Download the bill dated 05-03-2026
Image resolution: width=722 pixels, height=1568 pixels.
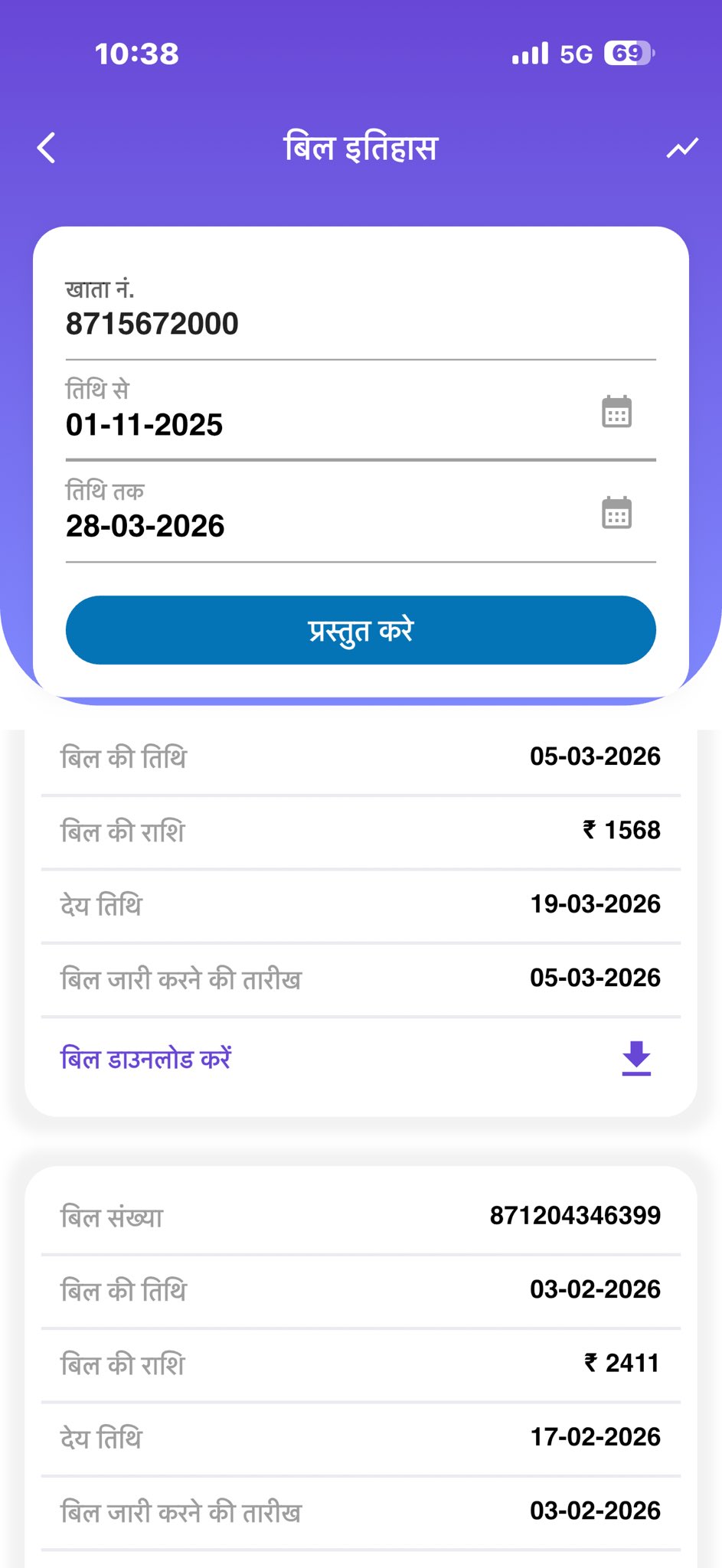(635, 1059)
